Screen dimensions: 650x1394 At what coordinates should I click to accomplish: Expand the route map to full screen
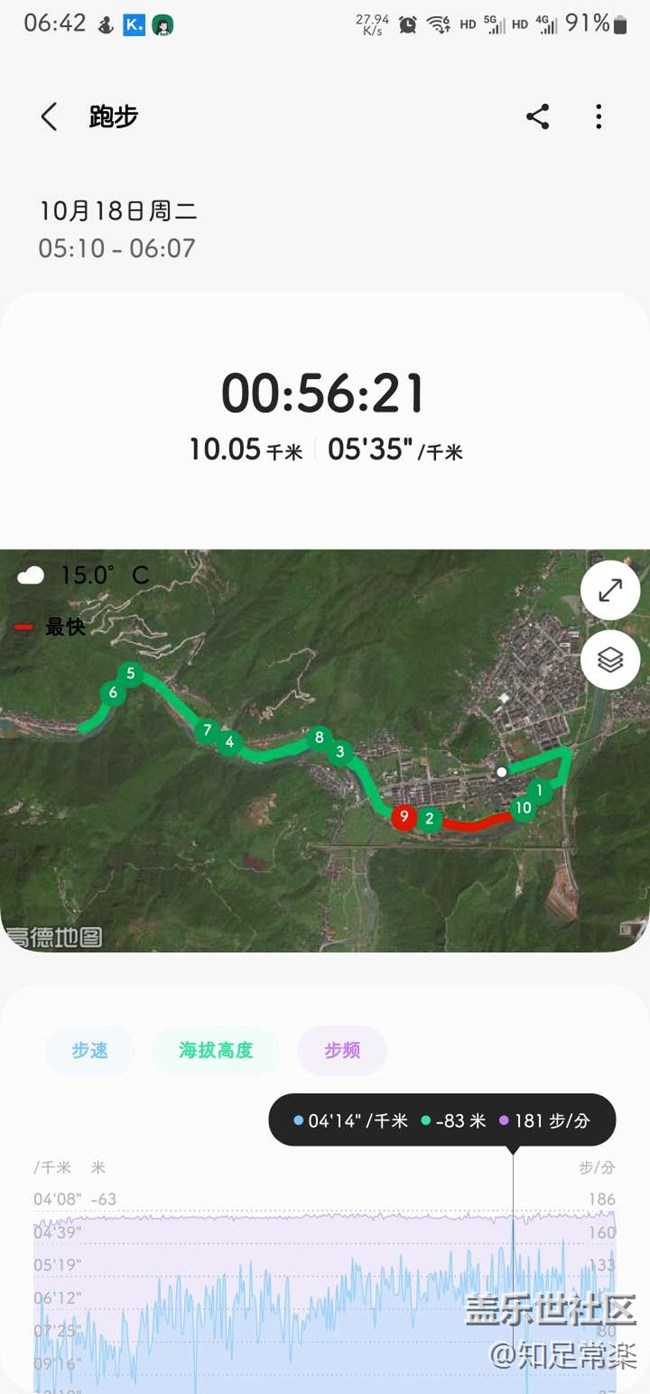coord(610,590)
